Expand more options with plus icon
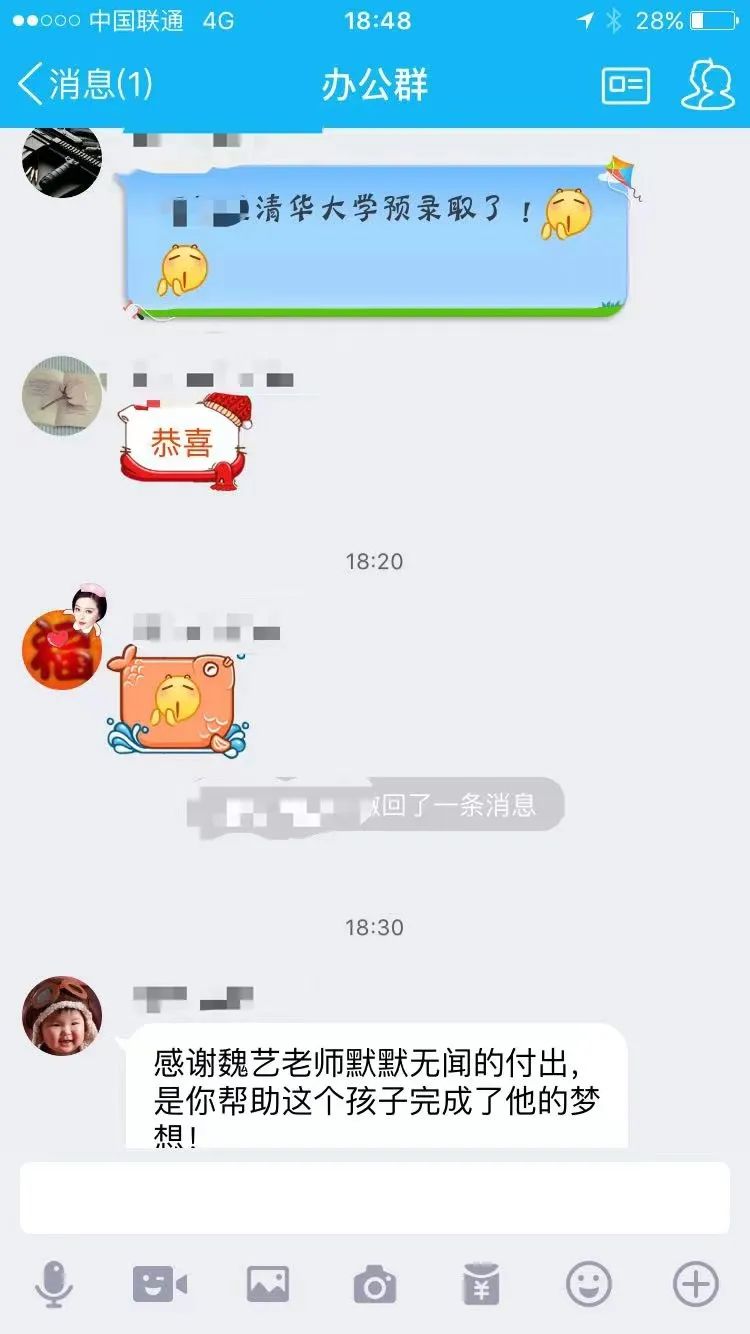 pos(695,1283)
